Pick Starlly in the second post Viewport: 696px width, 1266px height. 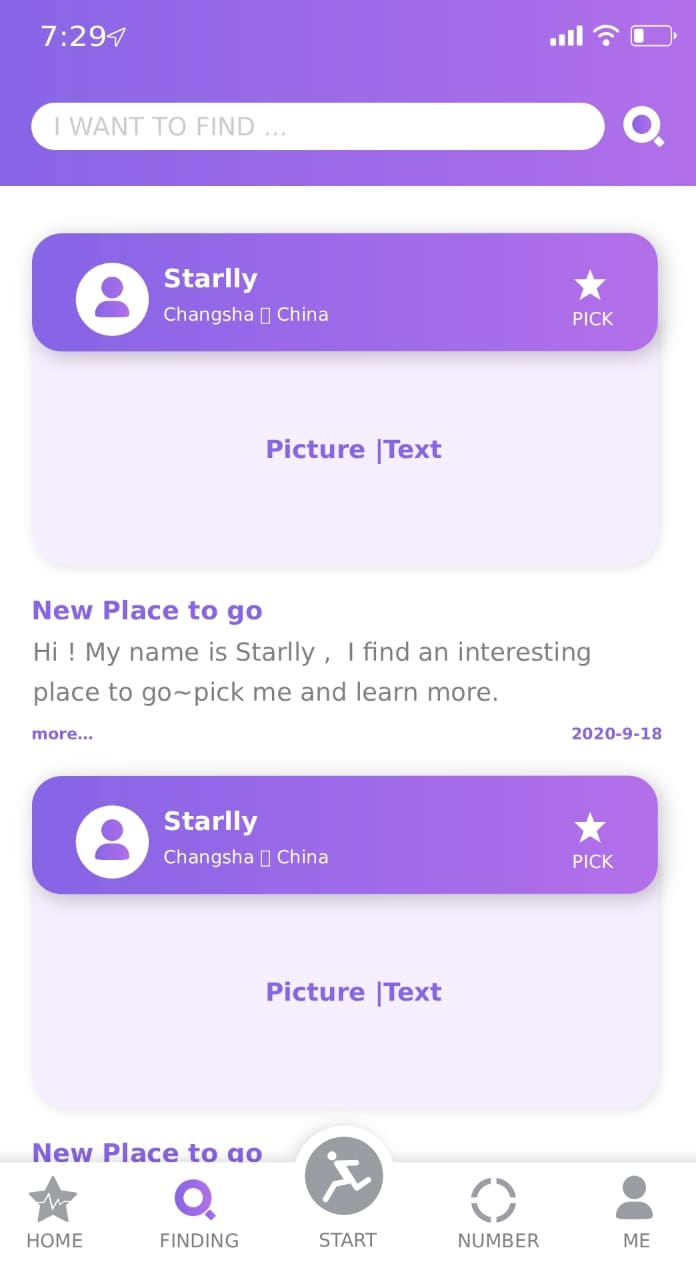click(591, 840)
